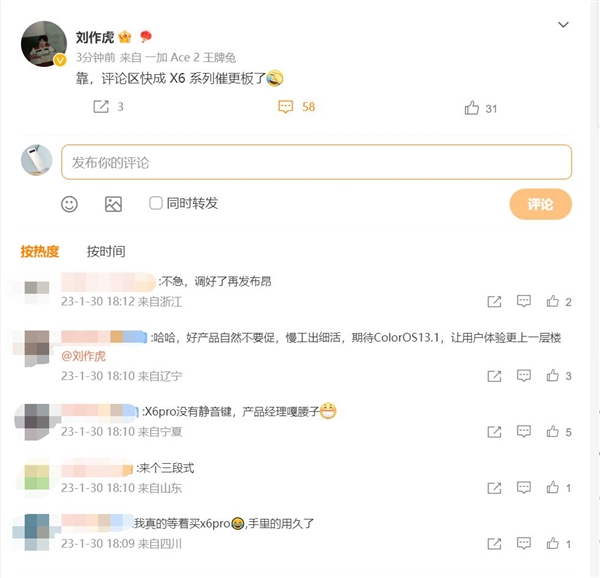Switch to the 按时间 sorting tab

coord(106,251)
